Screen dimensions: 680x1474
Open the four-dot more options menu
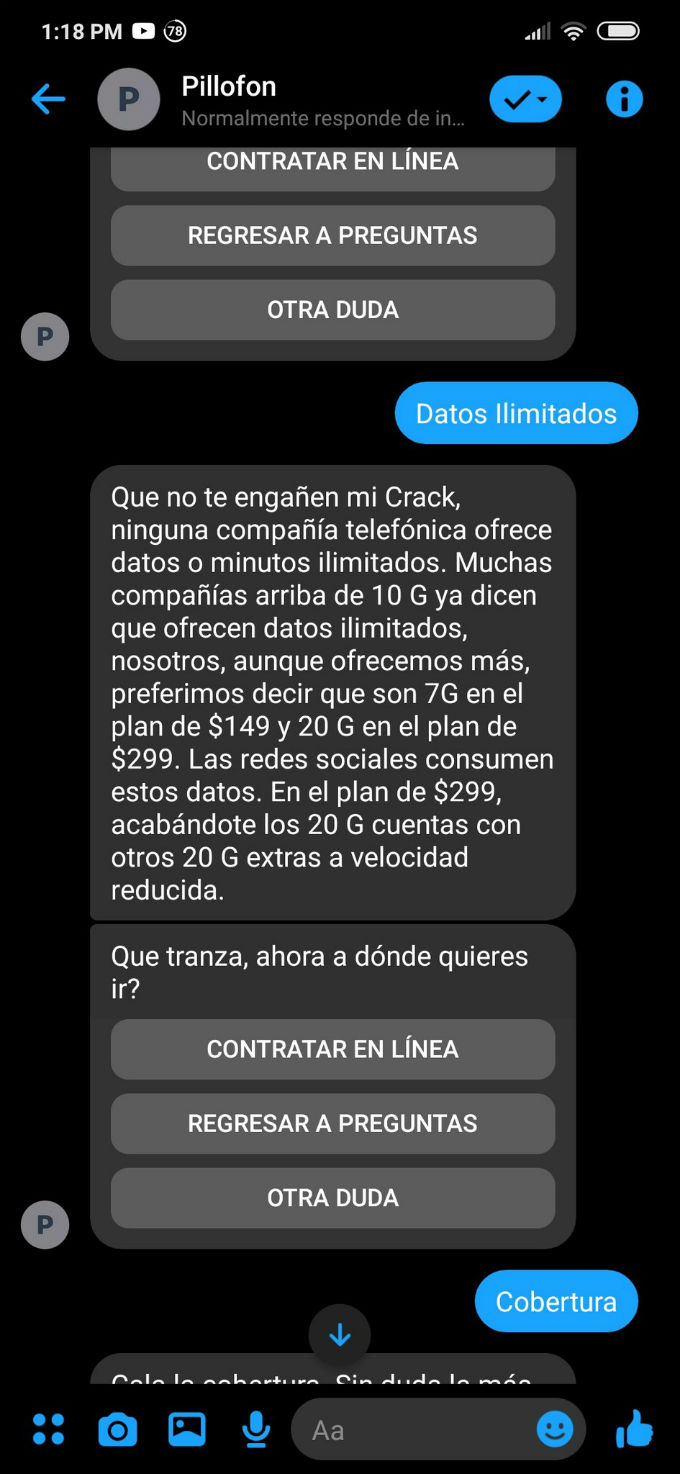coord(48,1429)
